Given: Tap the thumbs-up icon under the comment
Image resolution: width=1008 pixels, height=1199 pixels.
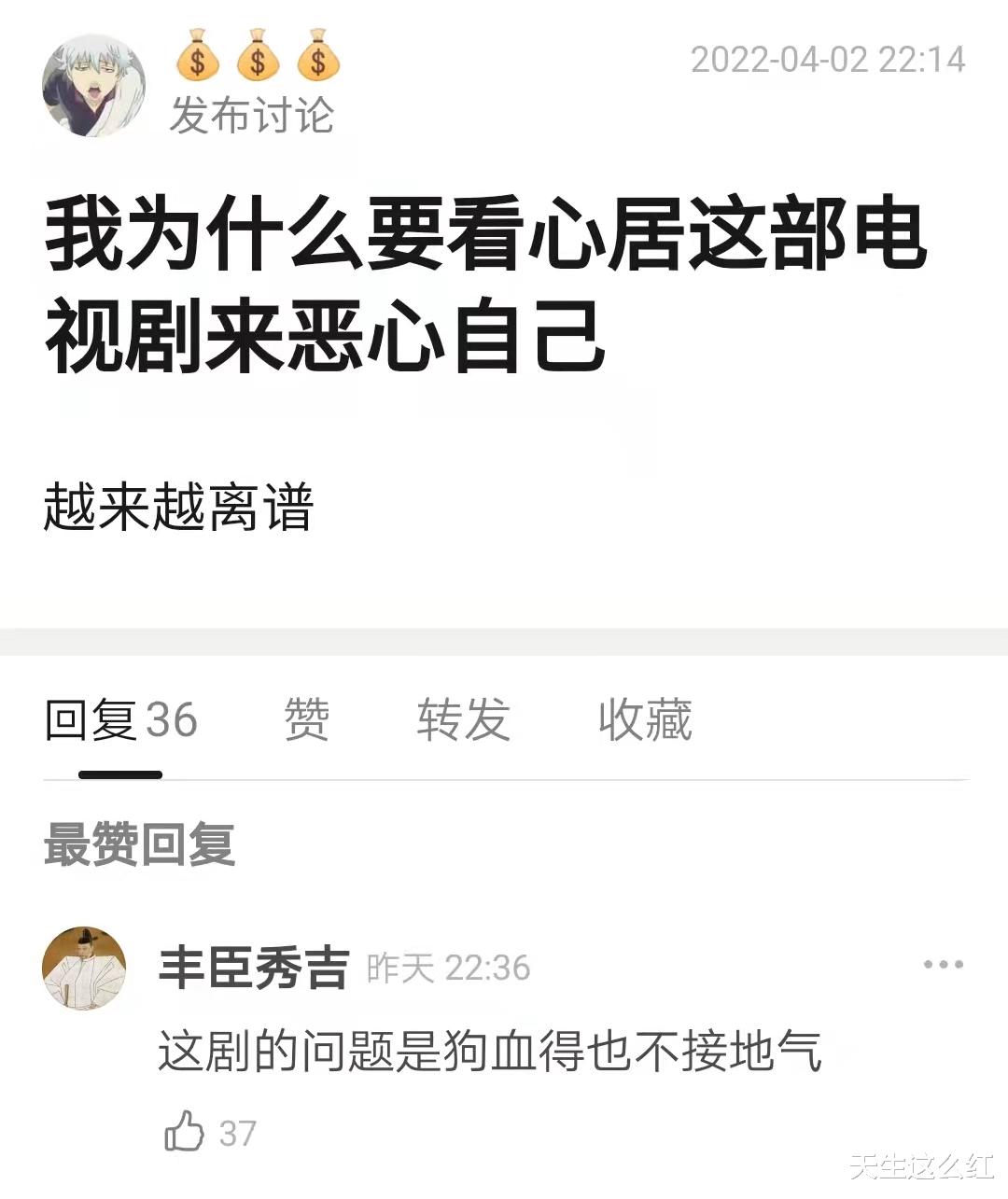Looking at the screenshot, I should pos(186,1134).
